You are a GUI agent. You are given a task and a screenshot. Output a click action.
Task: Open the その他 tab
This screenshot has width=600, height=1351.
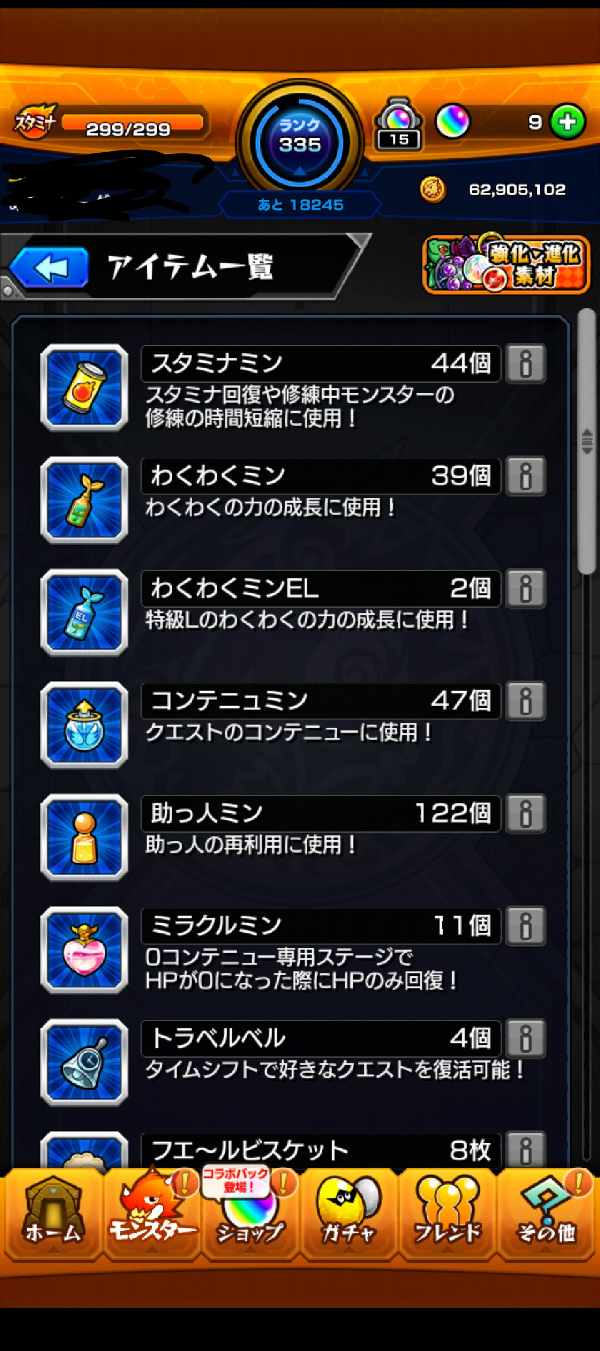[x=546, y=1216]
